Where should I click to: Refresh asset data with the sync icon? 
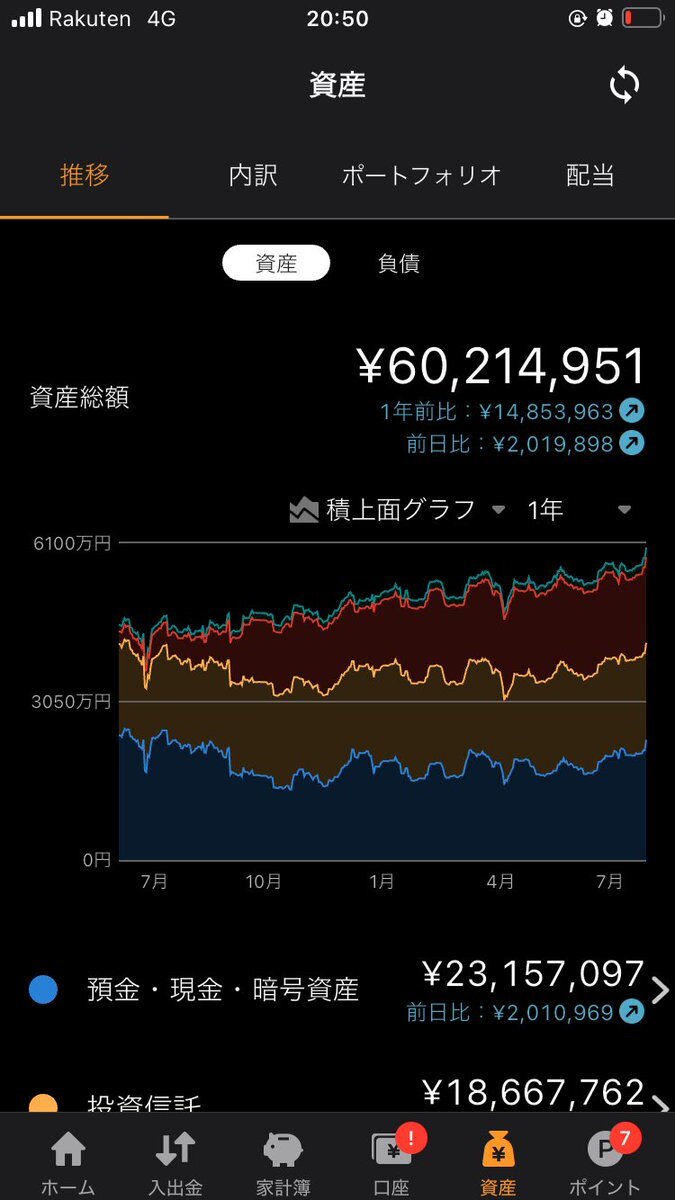(x=624, y=85)
